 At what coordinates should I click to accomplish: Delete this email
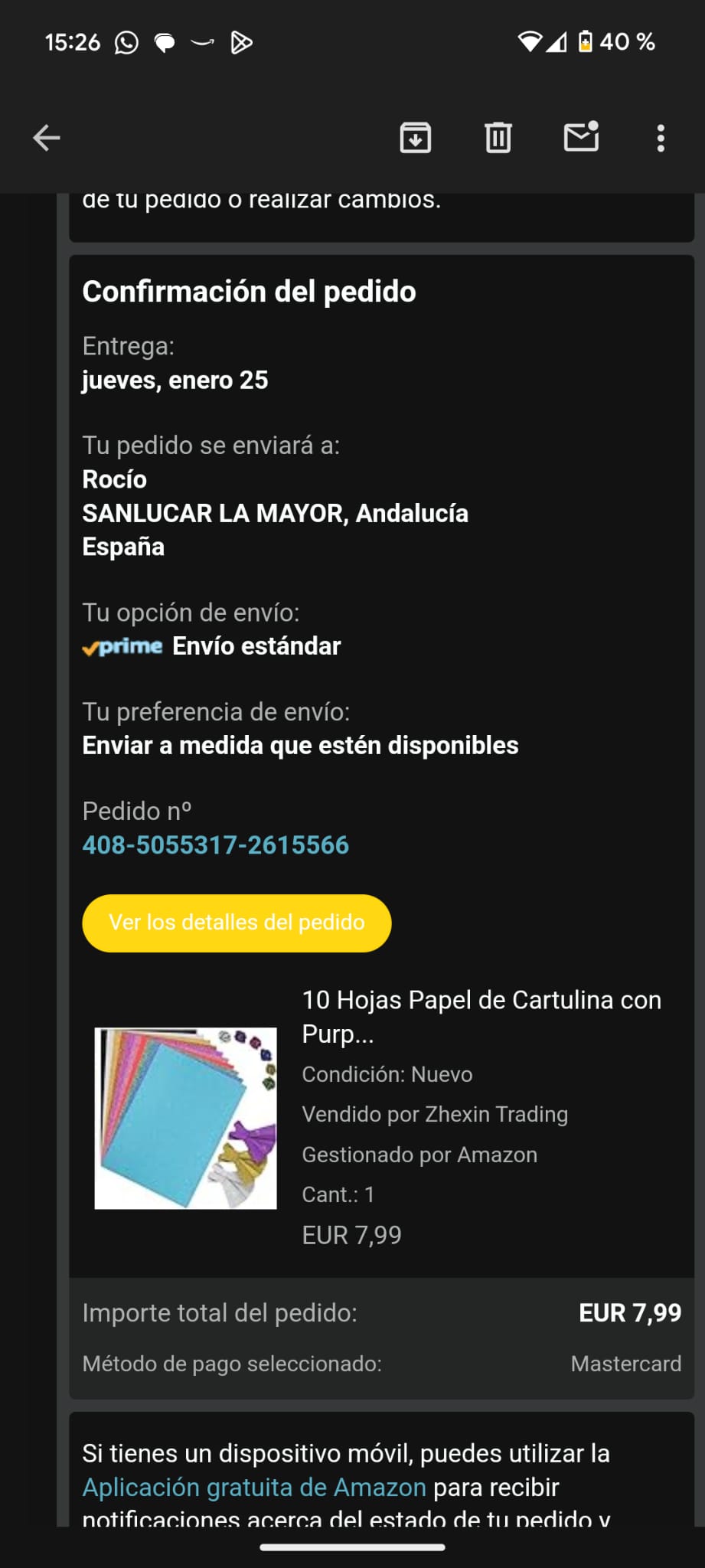click(x=498, y=138)
